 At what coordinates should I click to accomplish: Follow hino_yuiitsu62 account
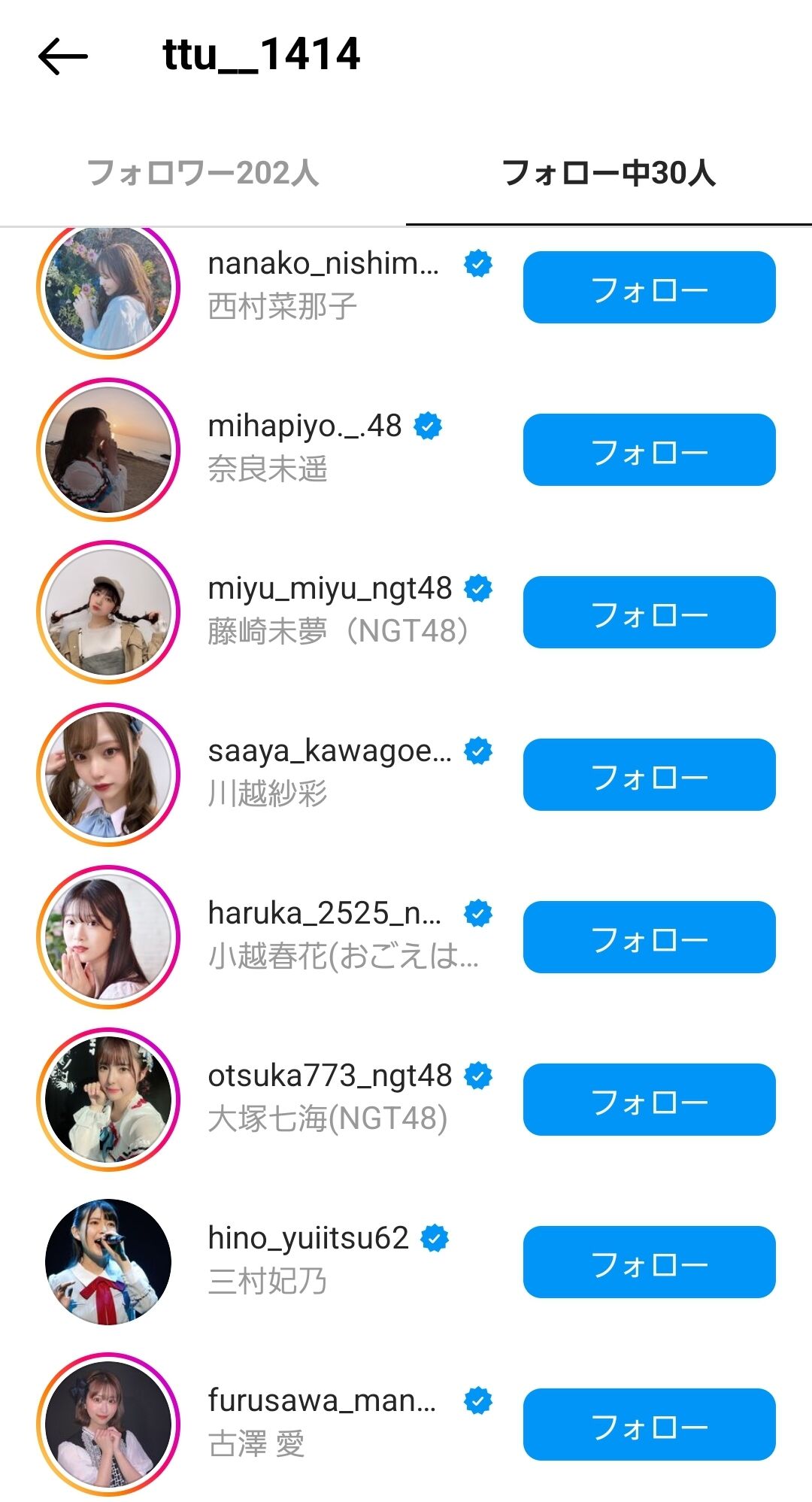(649, 1262)
